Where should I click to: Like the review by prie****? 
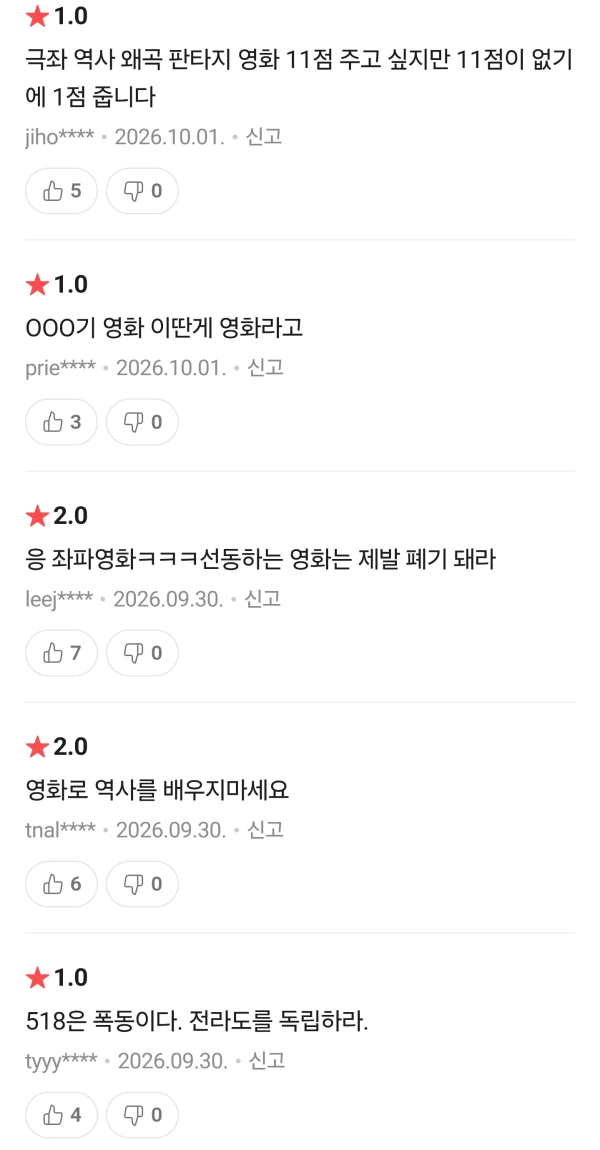point(62,422)
